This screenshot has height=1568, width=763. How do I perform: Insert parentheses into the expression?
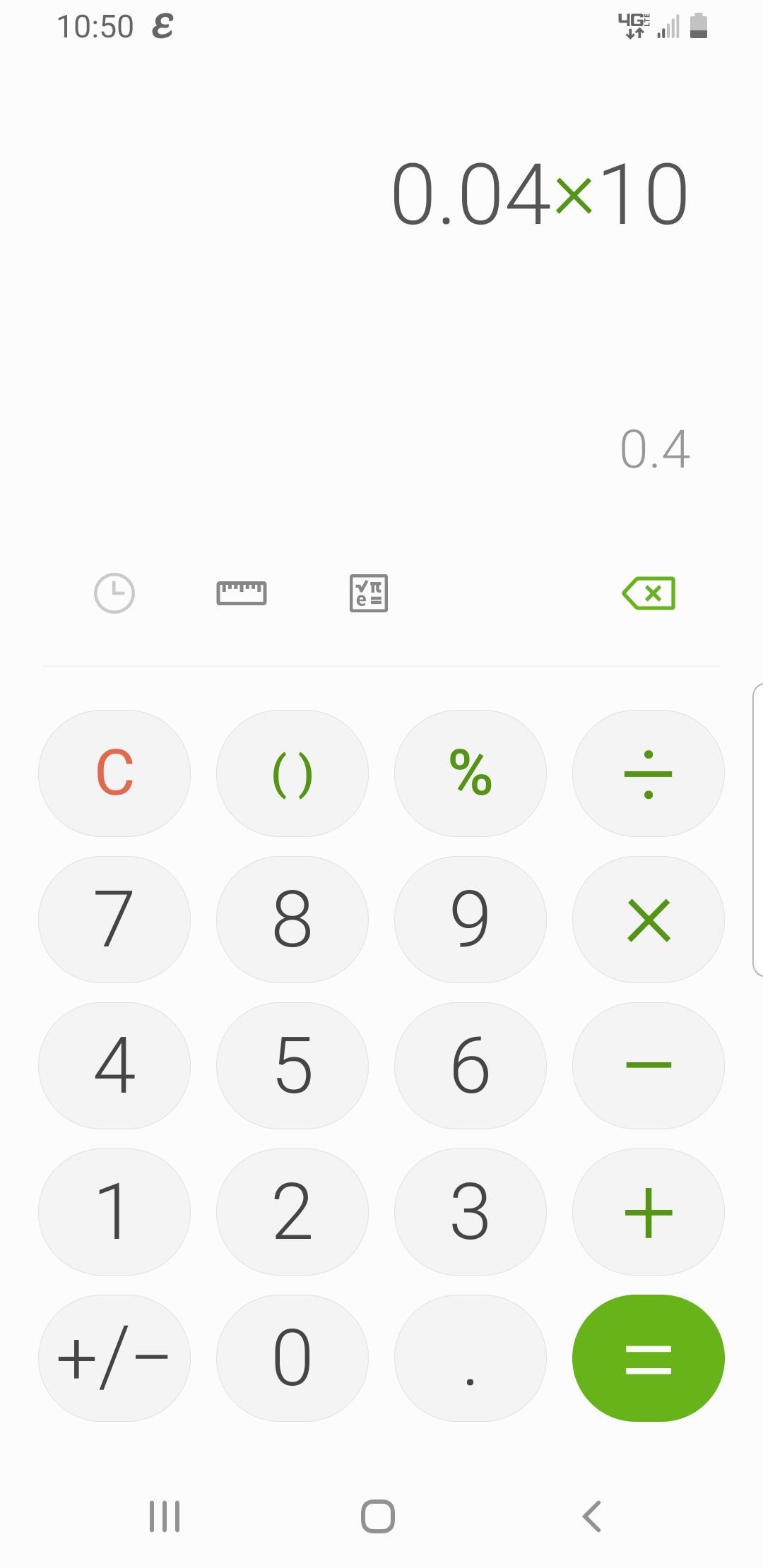292,773
